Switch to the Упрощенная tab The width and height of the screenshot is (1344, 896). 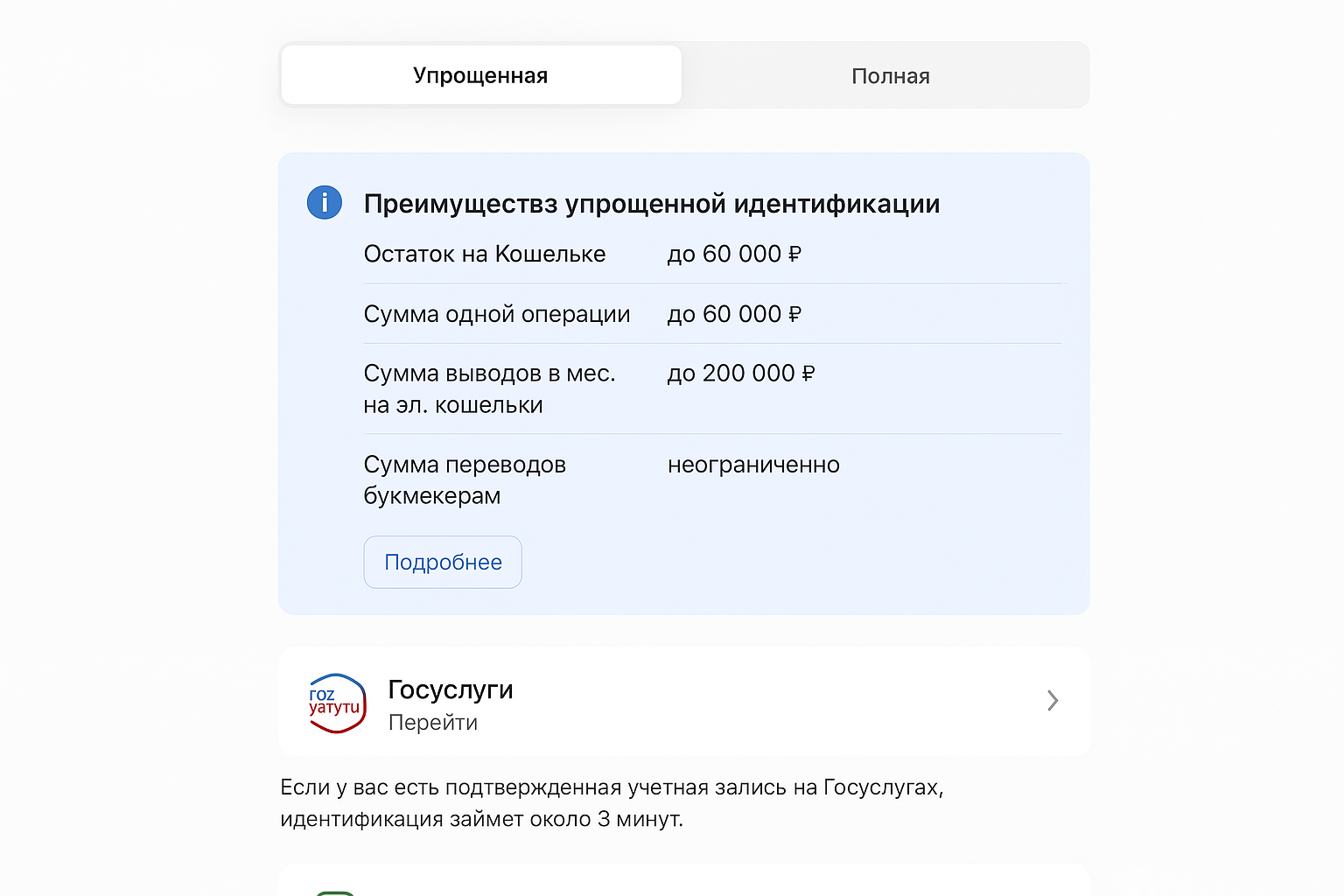[480, 75]
